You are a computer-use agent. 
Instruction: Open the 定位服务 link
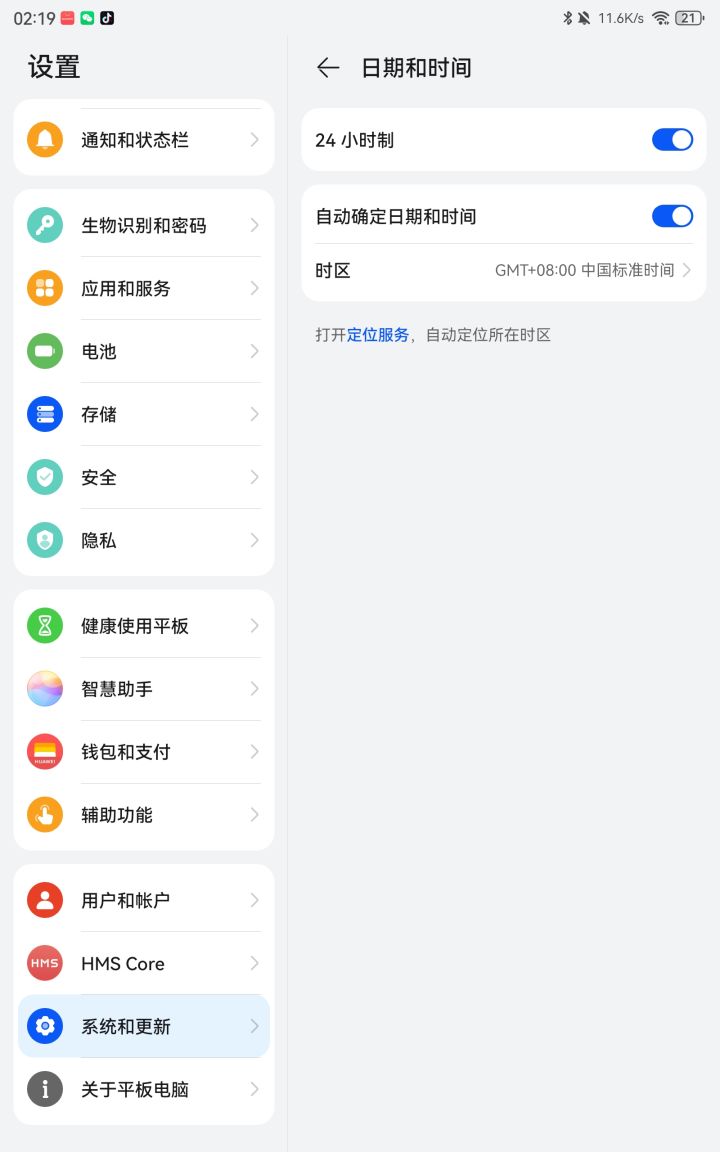pos(376,335)
